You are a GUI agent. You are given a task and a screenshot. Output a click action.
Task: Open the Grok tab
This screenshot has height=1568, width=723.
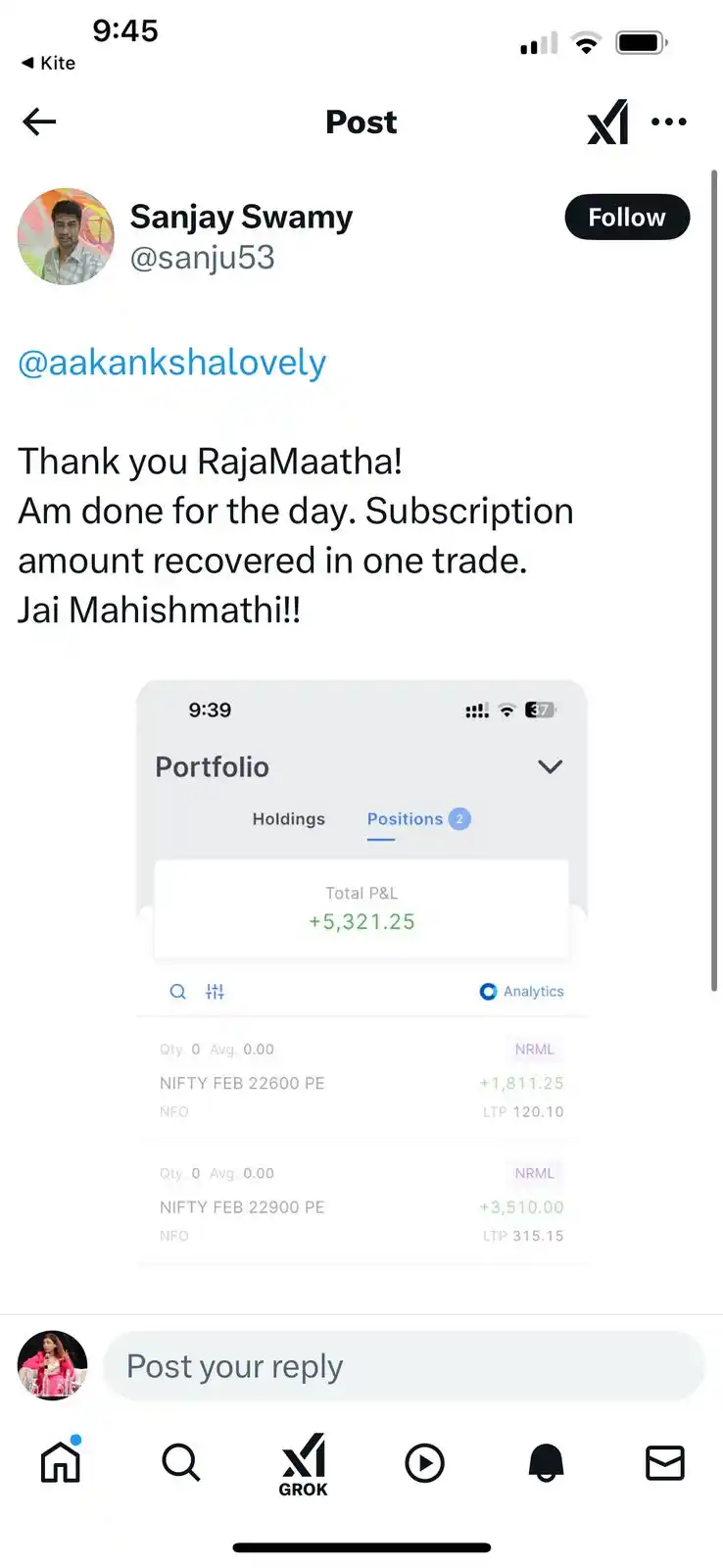[303, 1464]
